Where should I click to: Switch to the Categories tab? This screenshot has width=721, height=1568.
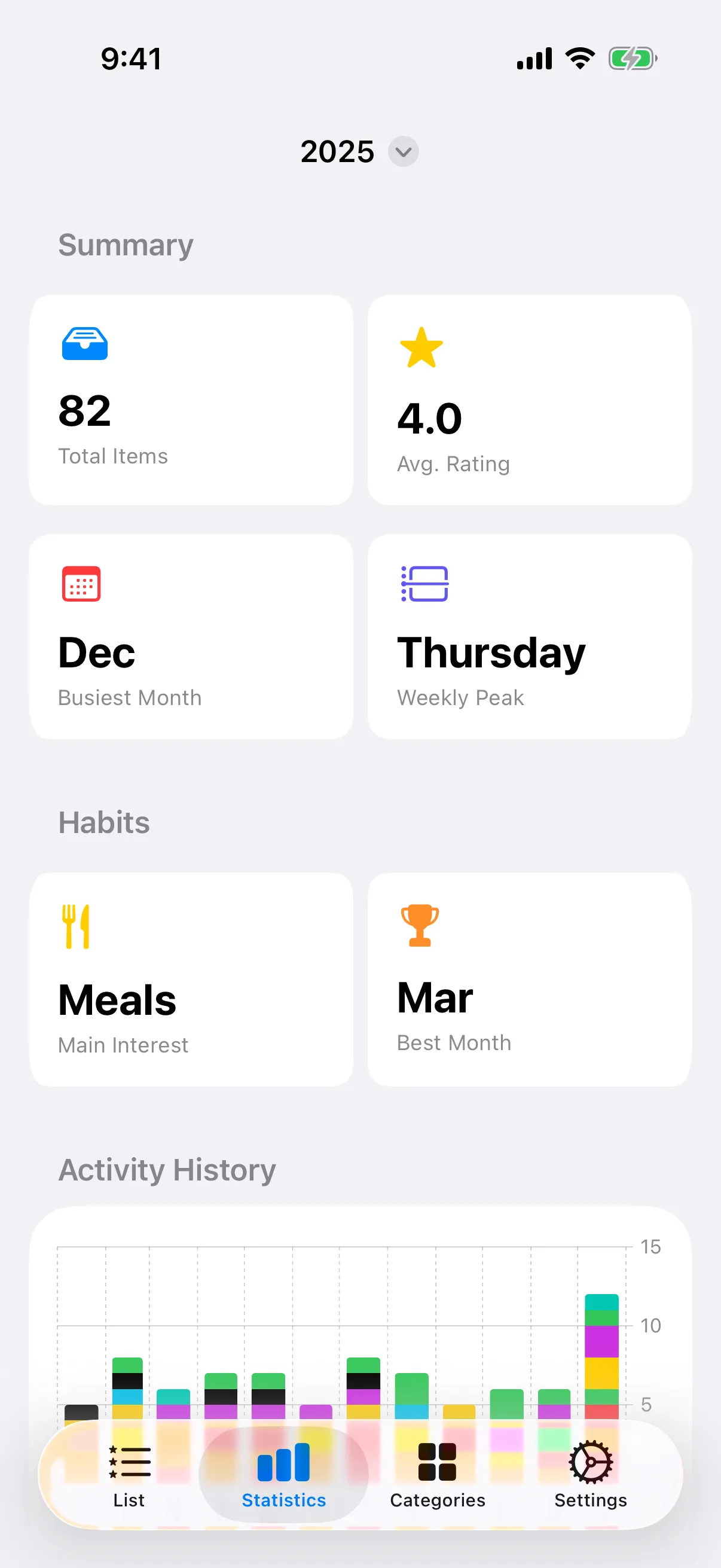pos(437,1479)
